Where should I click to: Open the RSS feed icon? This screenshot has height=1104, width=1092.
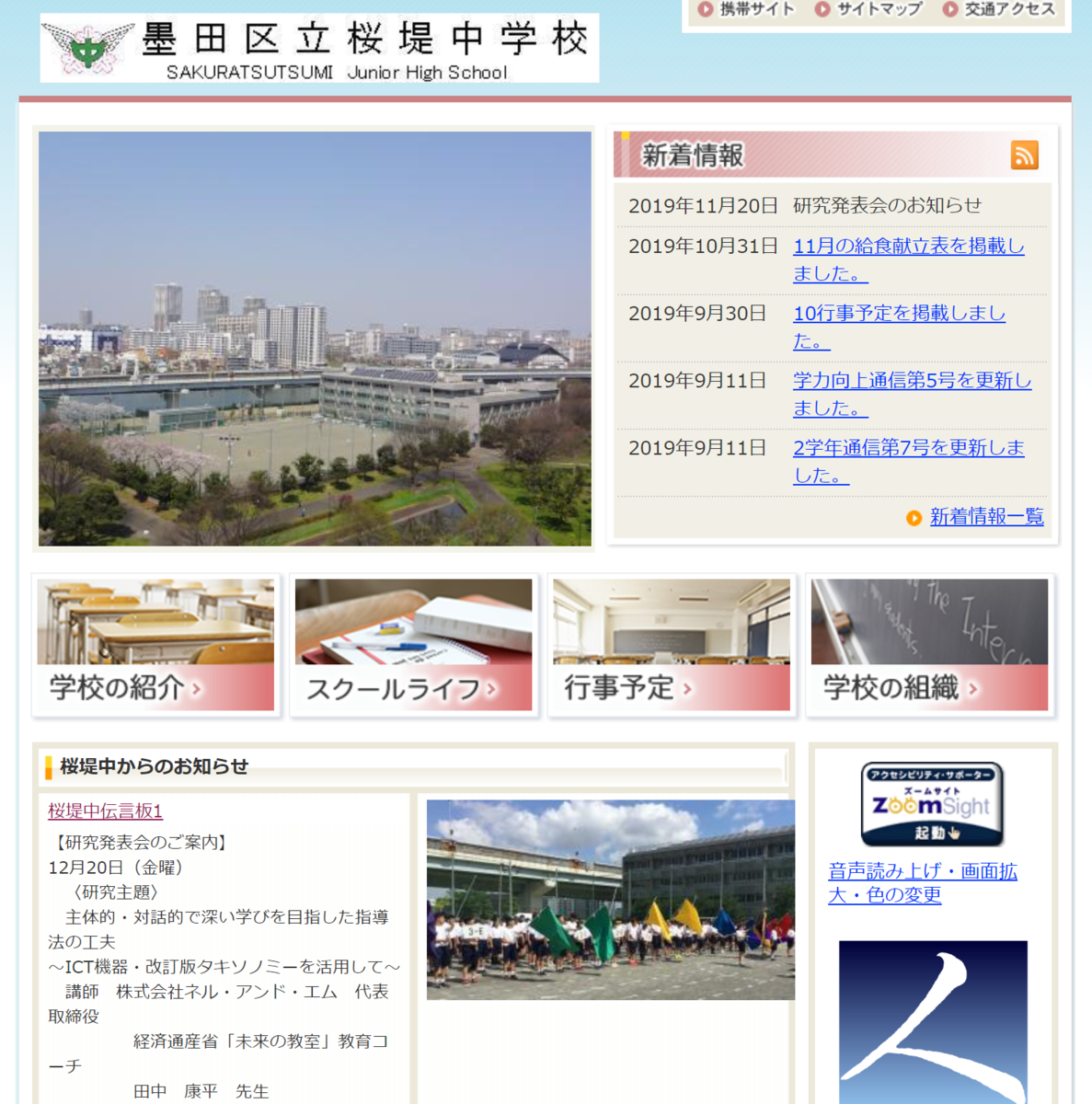(x=1025, y=155)
